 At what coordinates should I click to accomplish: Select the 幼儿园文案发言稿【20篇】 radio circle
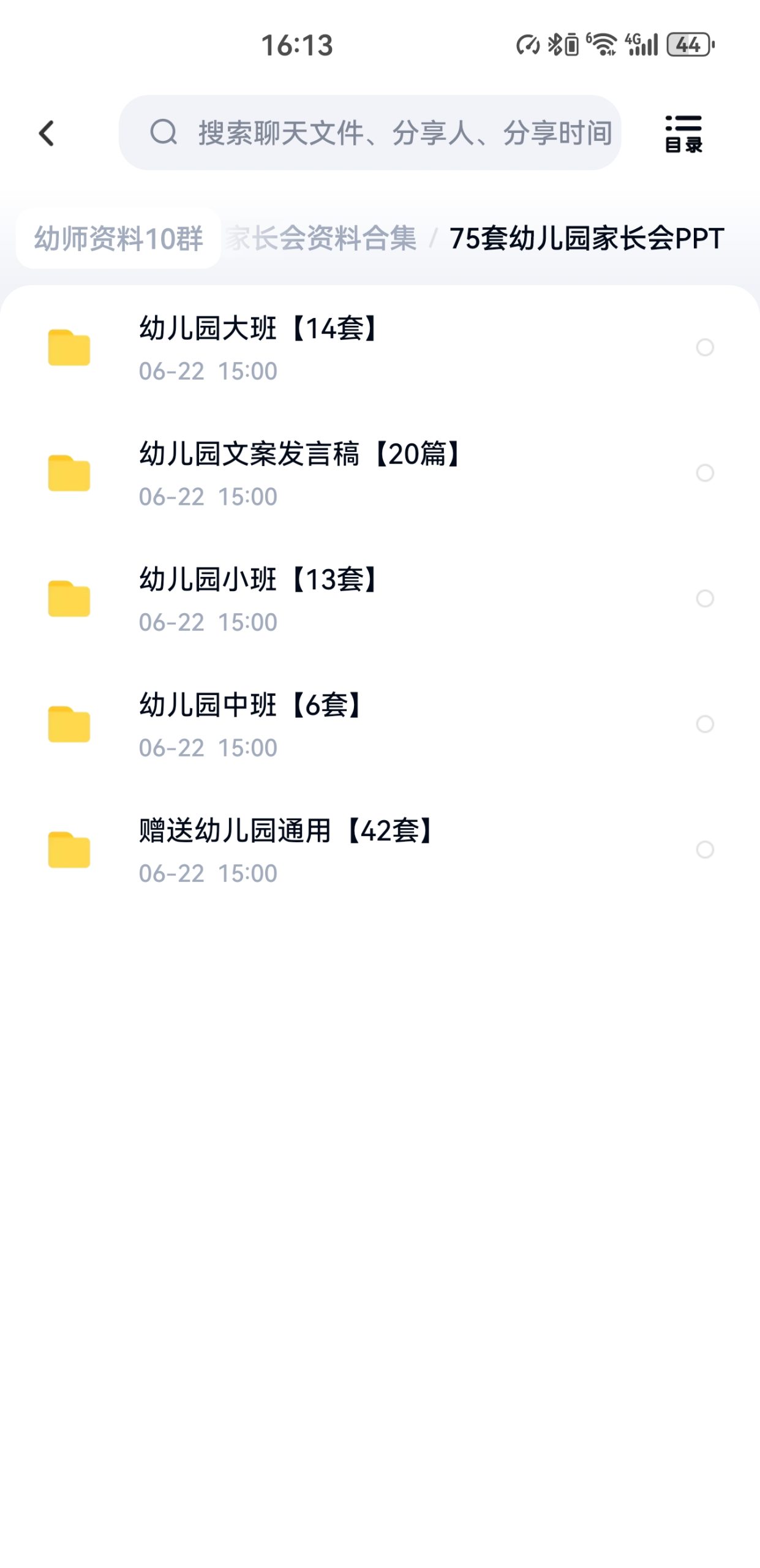coord(705,473)
